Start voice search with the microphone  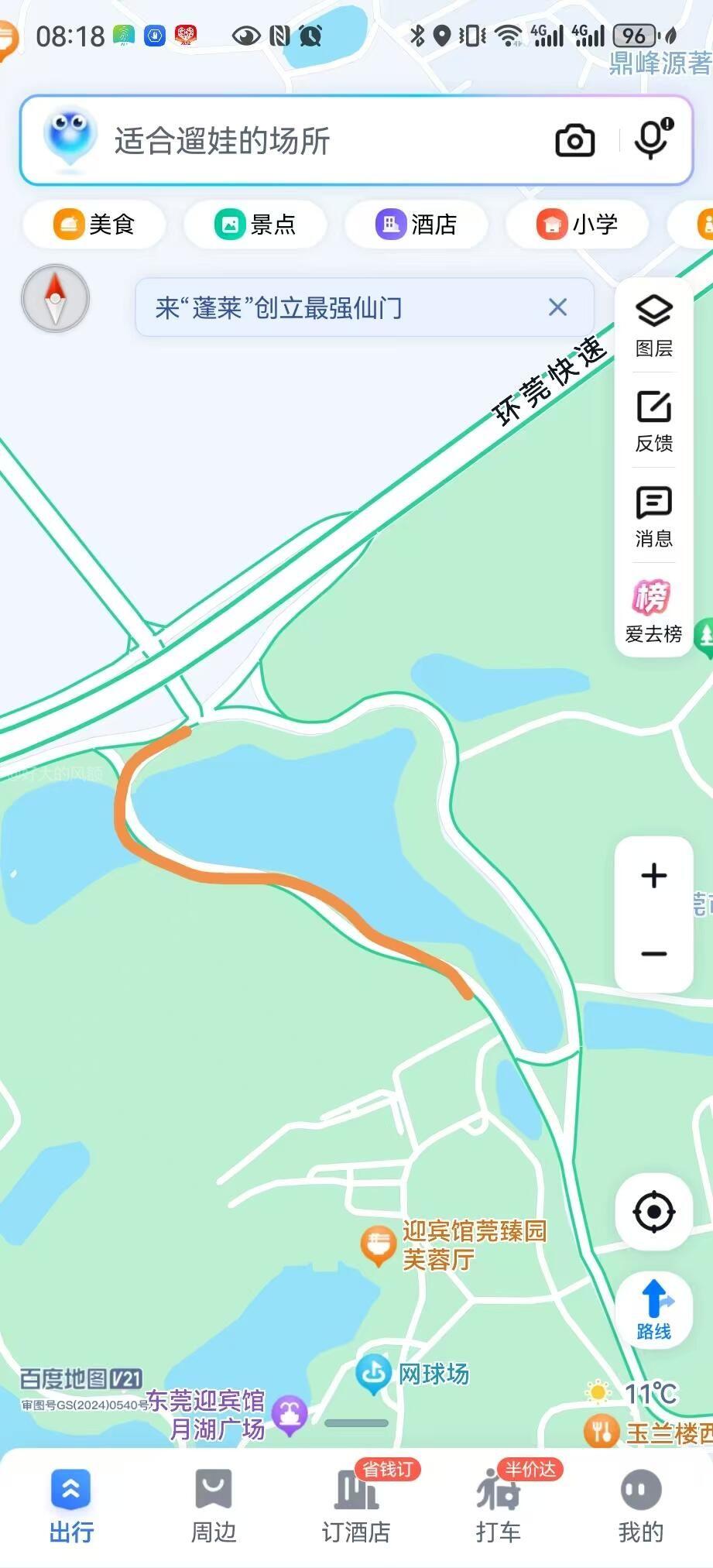click(x=652, y=139)
